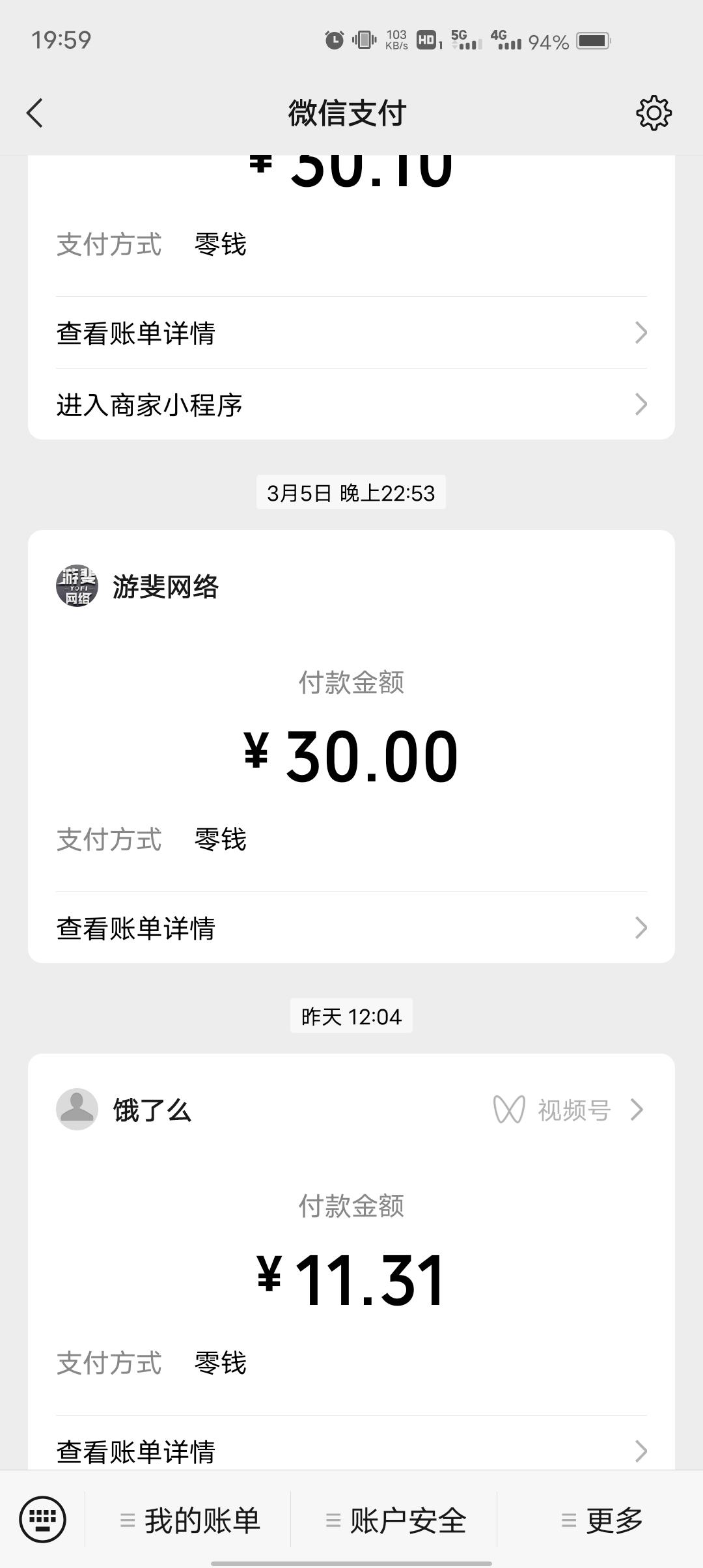
Task: Switch to keyboard input mode
Action: (x=43, y=1520)
